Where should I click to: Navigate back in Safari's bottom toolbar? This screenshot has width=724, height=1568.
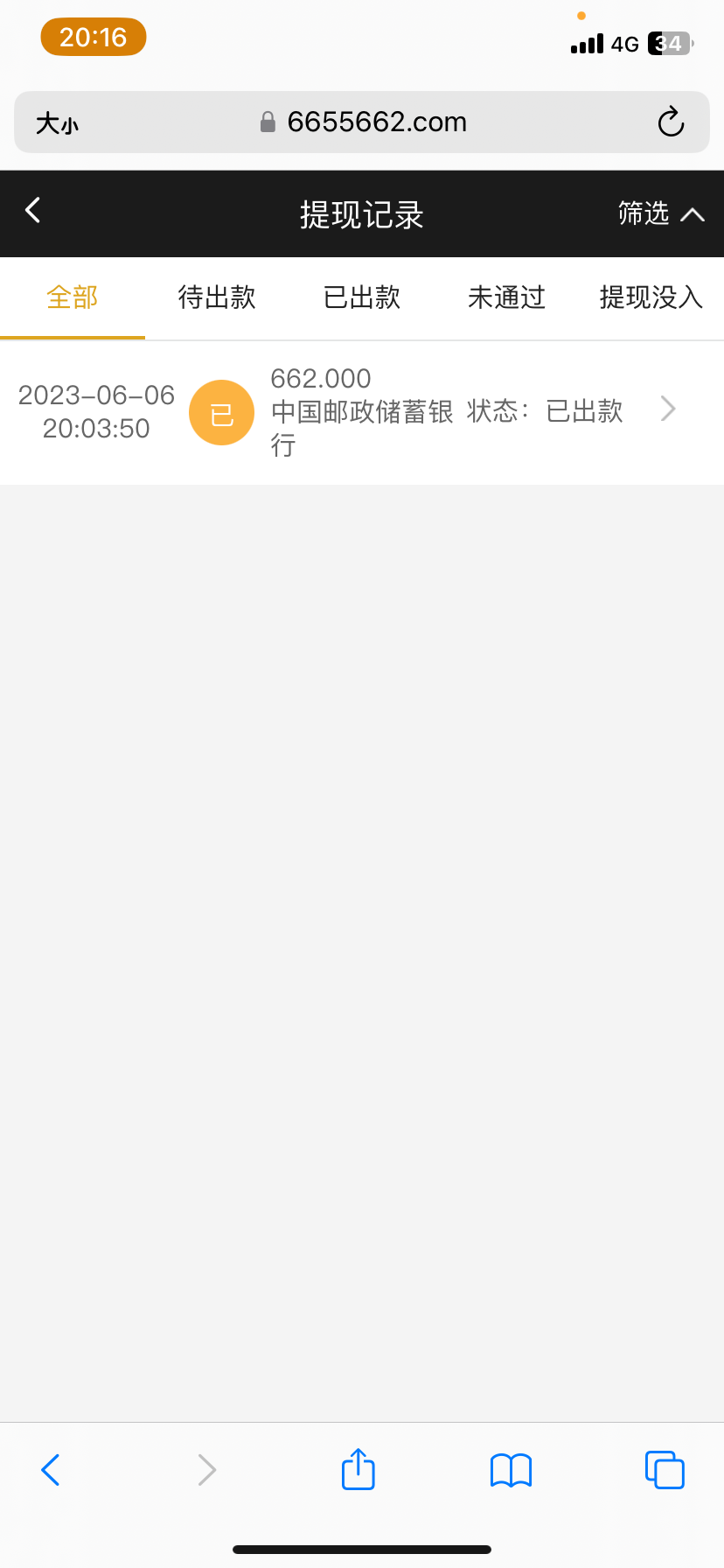click(51, 1470)
